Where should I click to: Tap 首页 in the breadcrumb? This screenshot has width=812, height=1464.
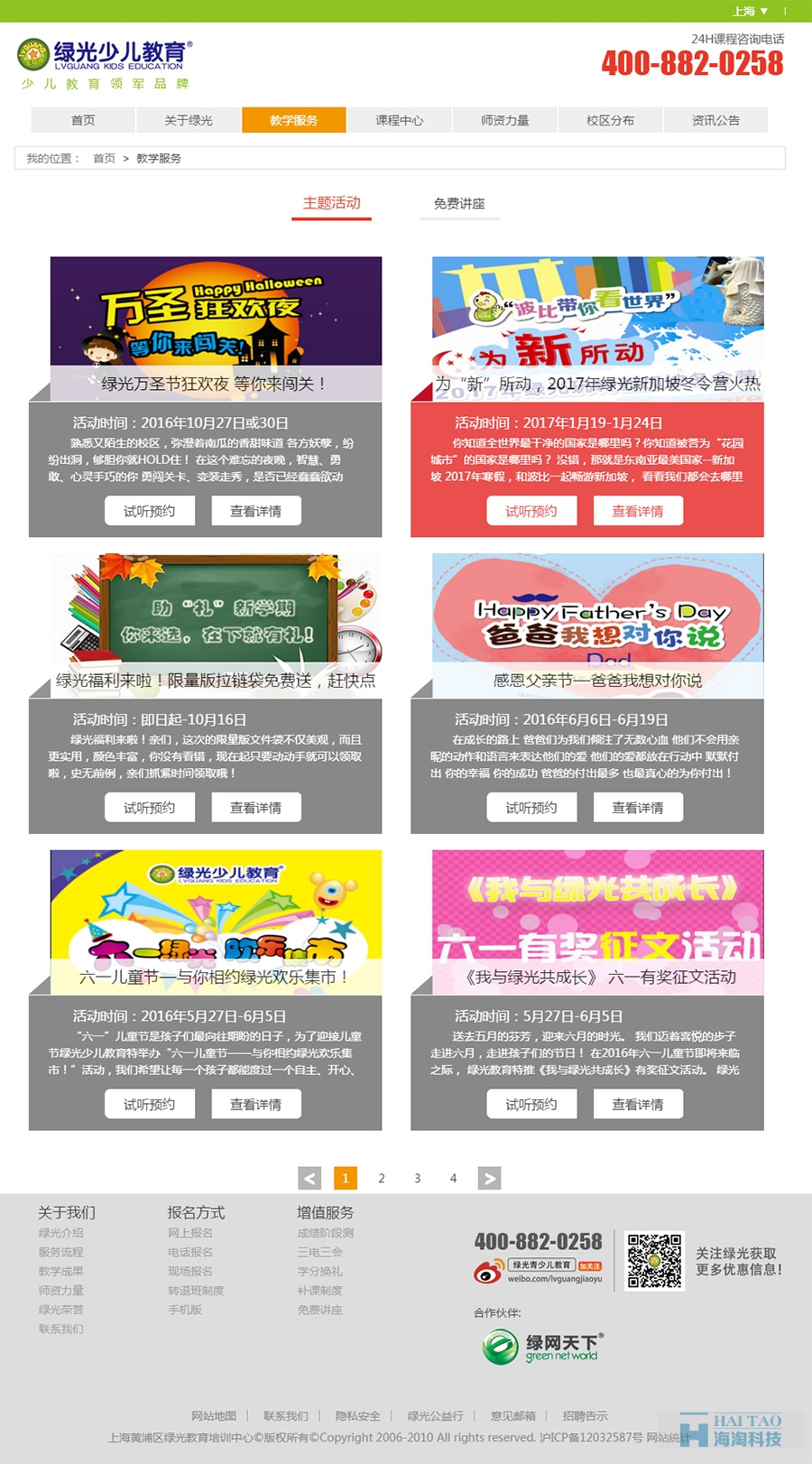pos(105,158)
